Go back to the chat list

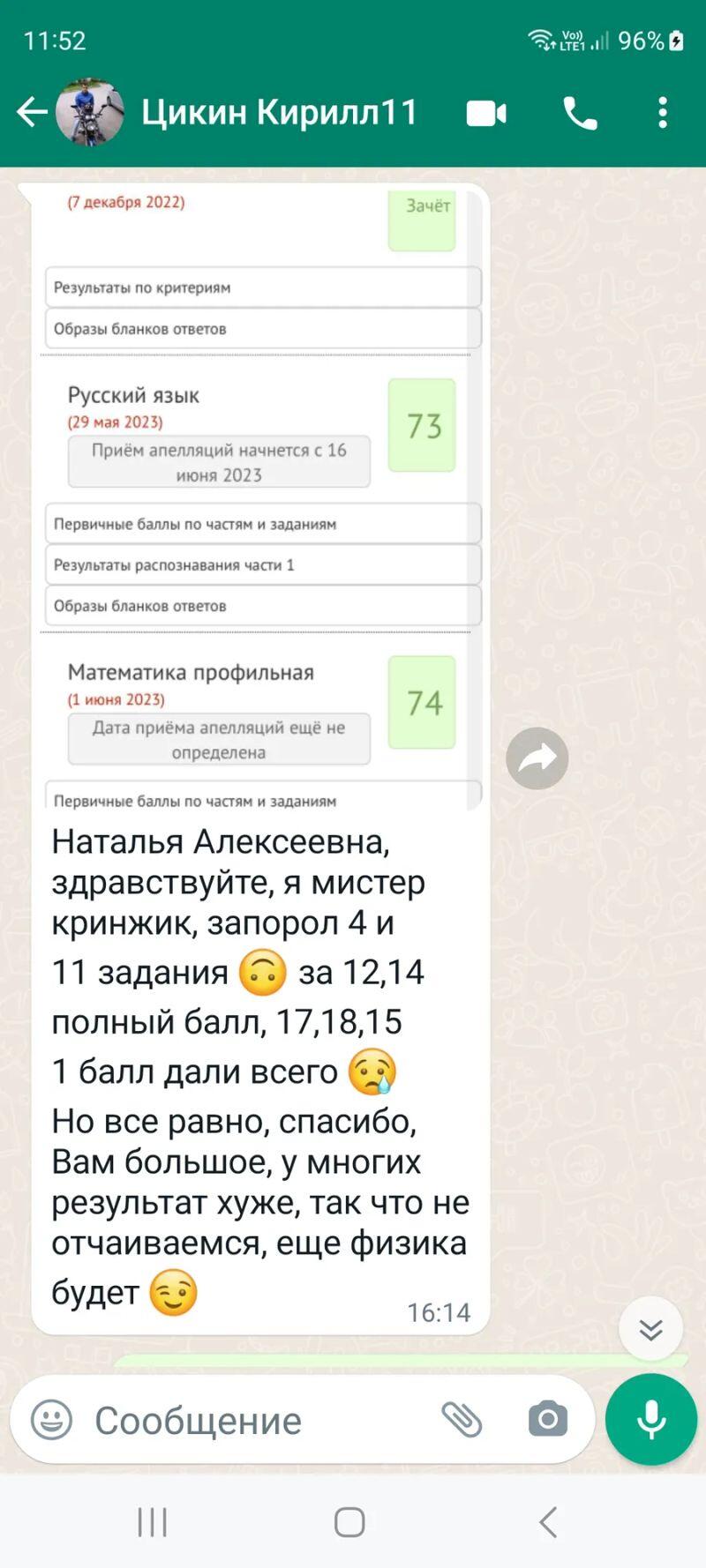pos(31,112)
